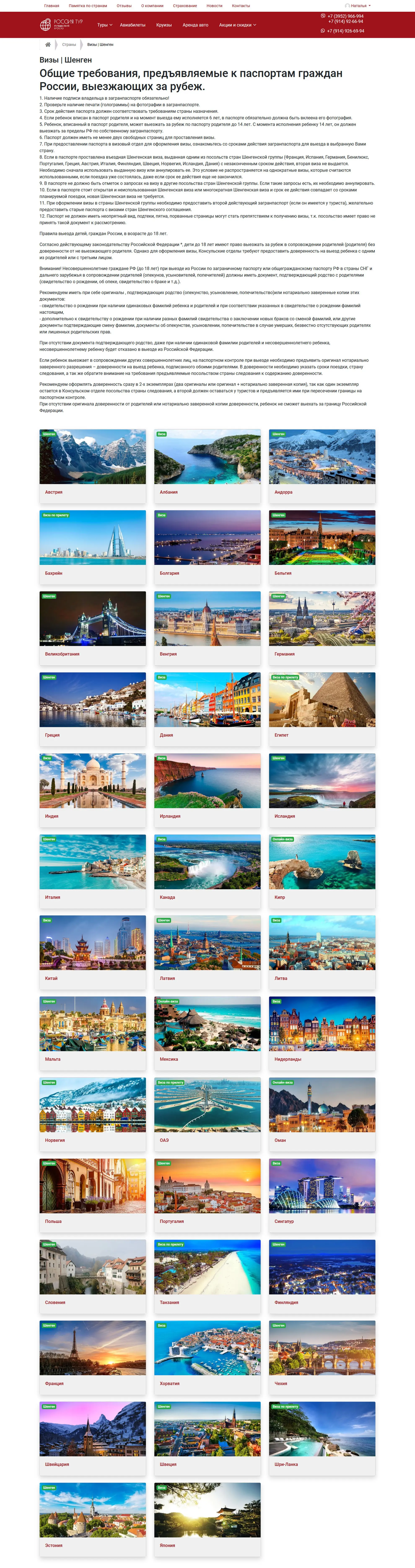Expand the Акции и скидки menu

(x=237, y=25)
